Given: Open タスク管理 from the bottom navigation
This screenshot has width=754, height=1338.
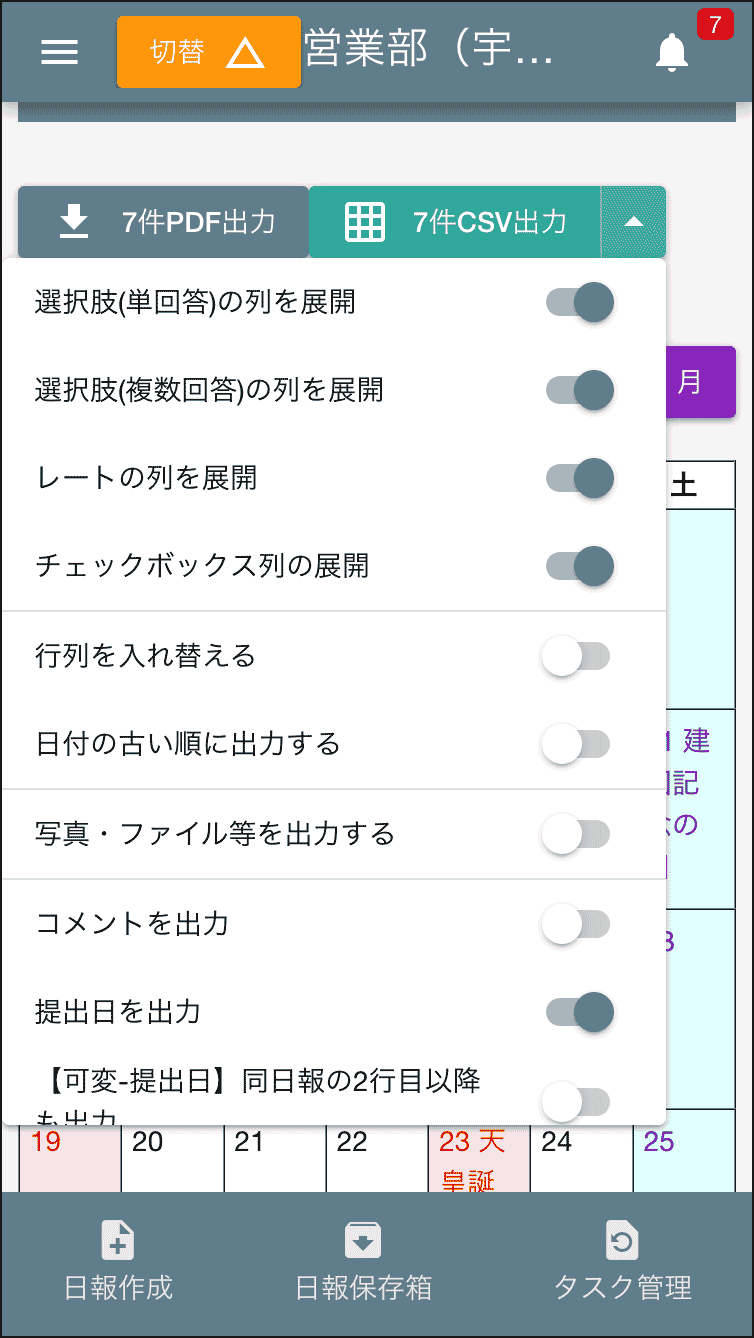Looking at the screenshot, I should pos(621,1262).
